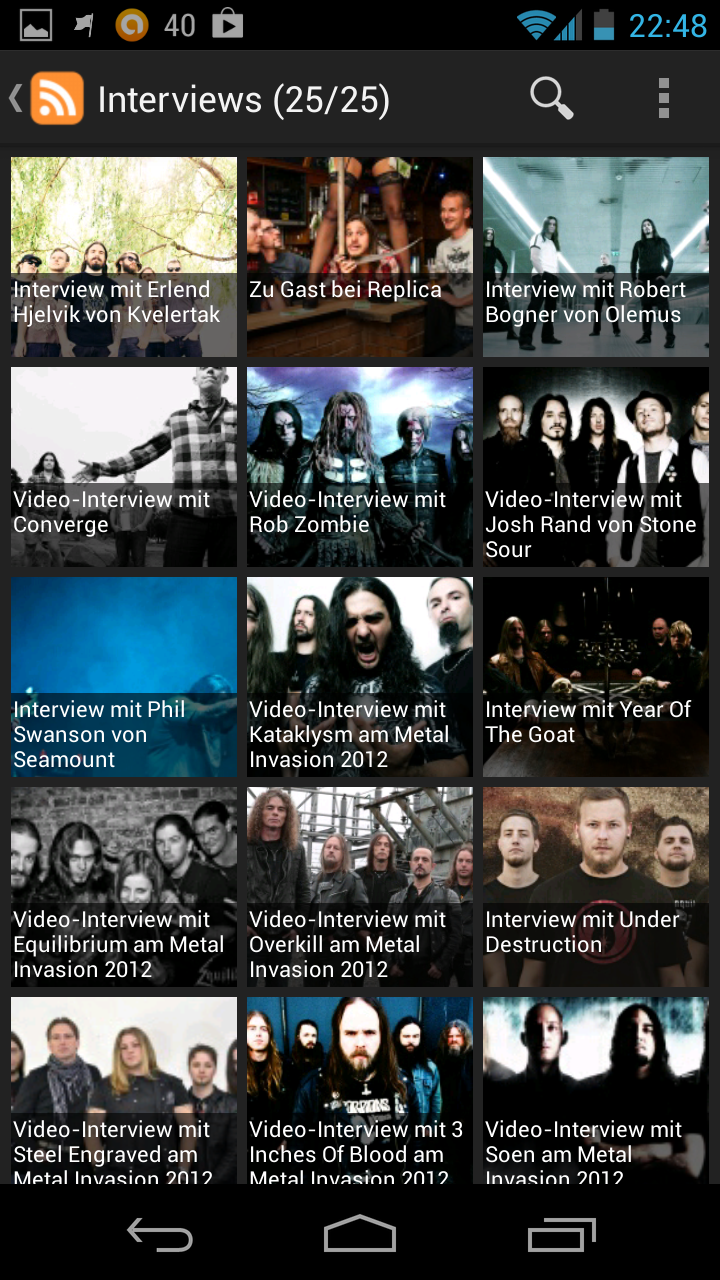The width and height of the screenshot is (720, 1280).
Task: View the Video-Interview mit Rob Zombie
Action: [360, 467]
